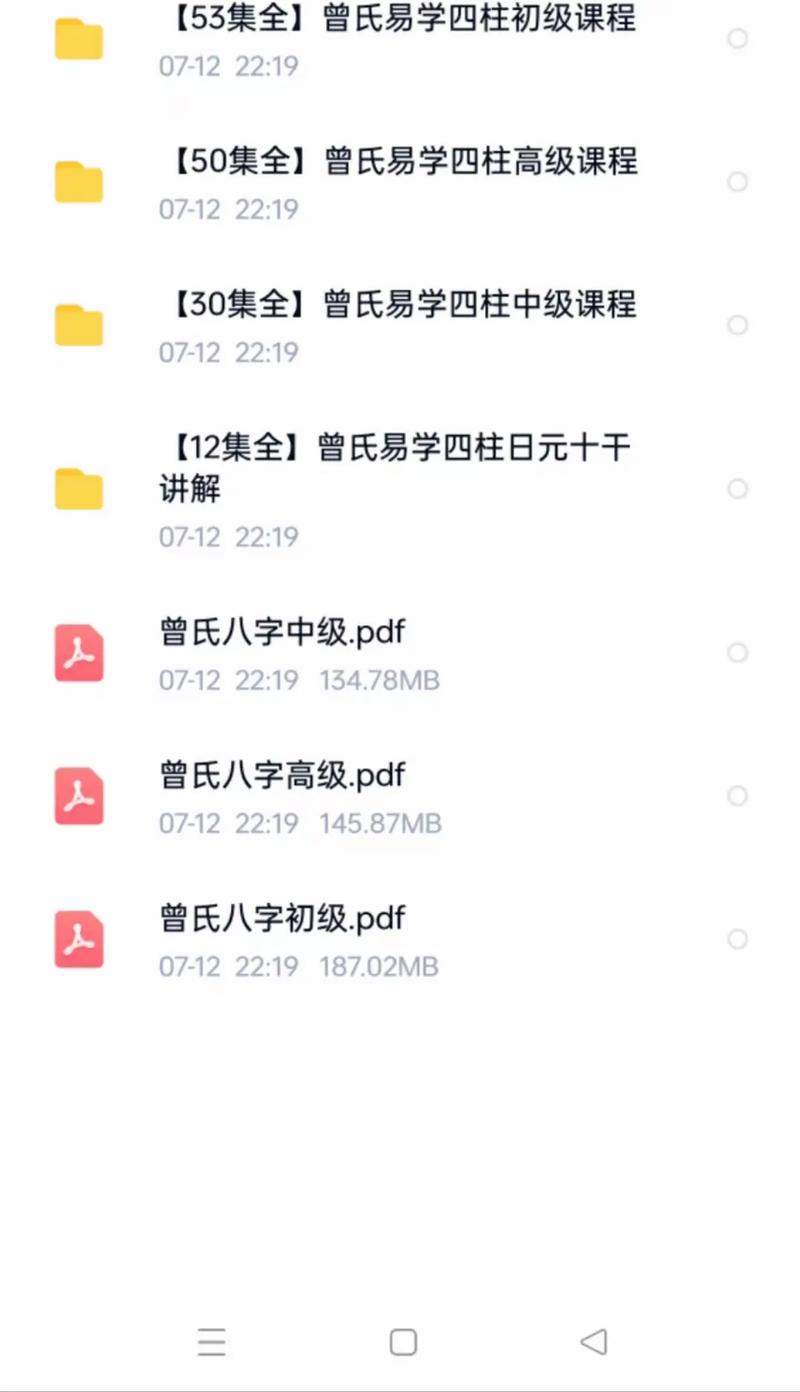Open the file 曾氏八字中级.pdf
The width and height of the screenshot is (800, 1392).
click(400, 653)
